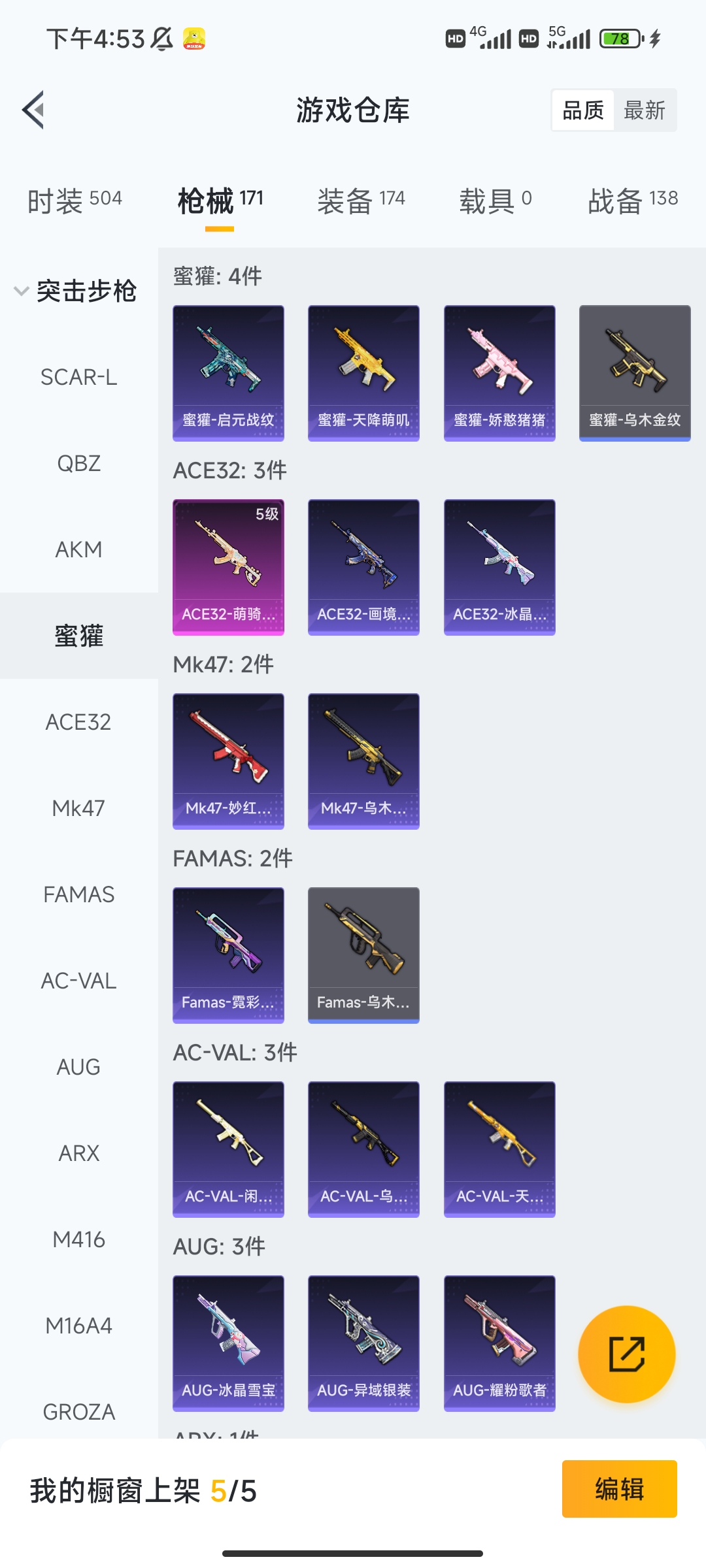
Task: View the Mk47-妙红 skin
Action: tap(228, 761)
